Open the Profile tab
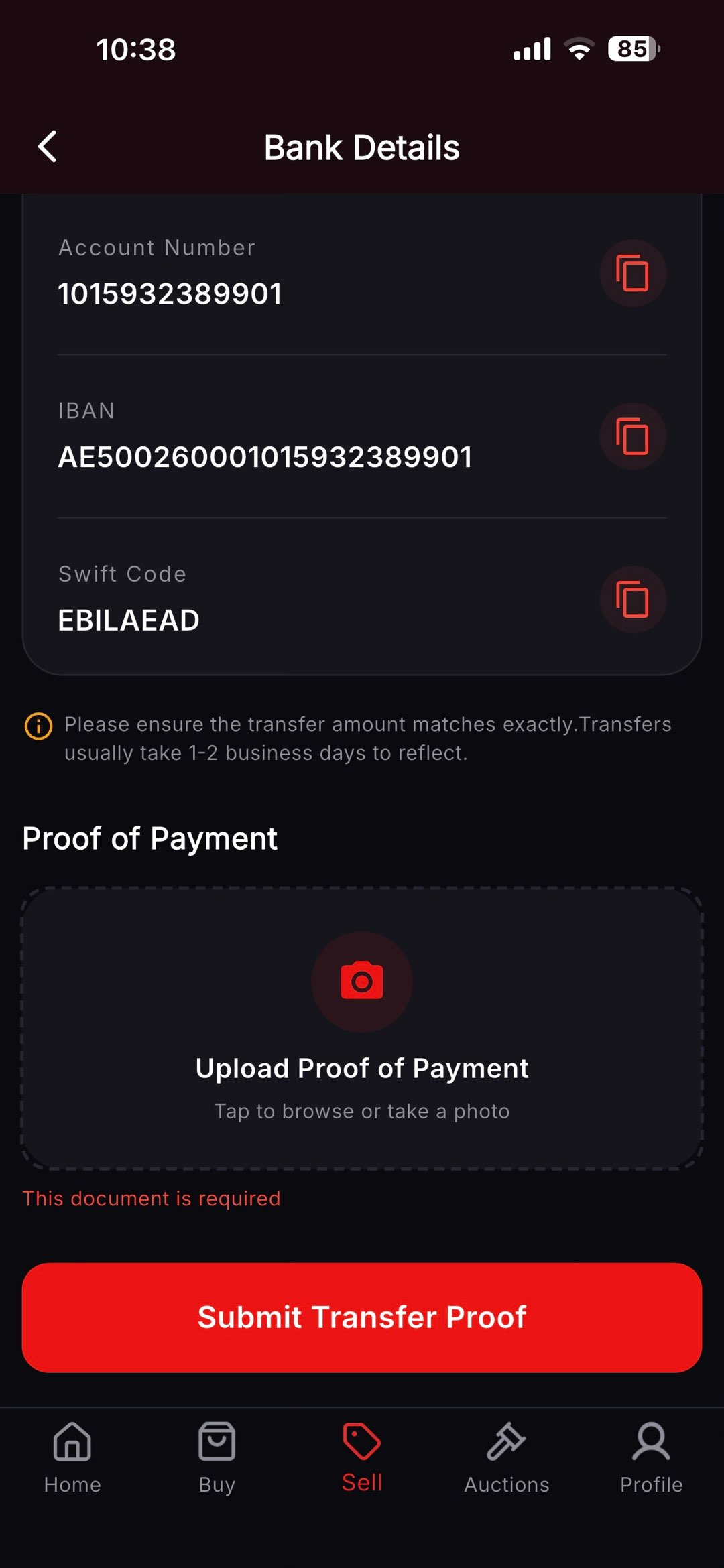724x1568 pixels. click(x=652, y=1458)
